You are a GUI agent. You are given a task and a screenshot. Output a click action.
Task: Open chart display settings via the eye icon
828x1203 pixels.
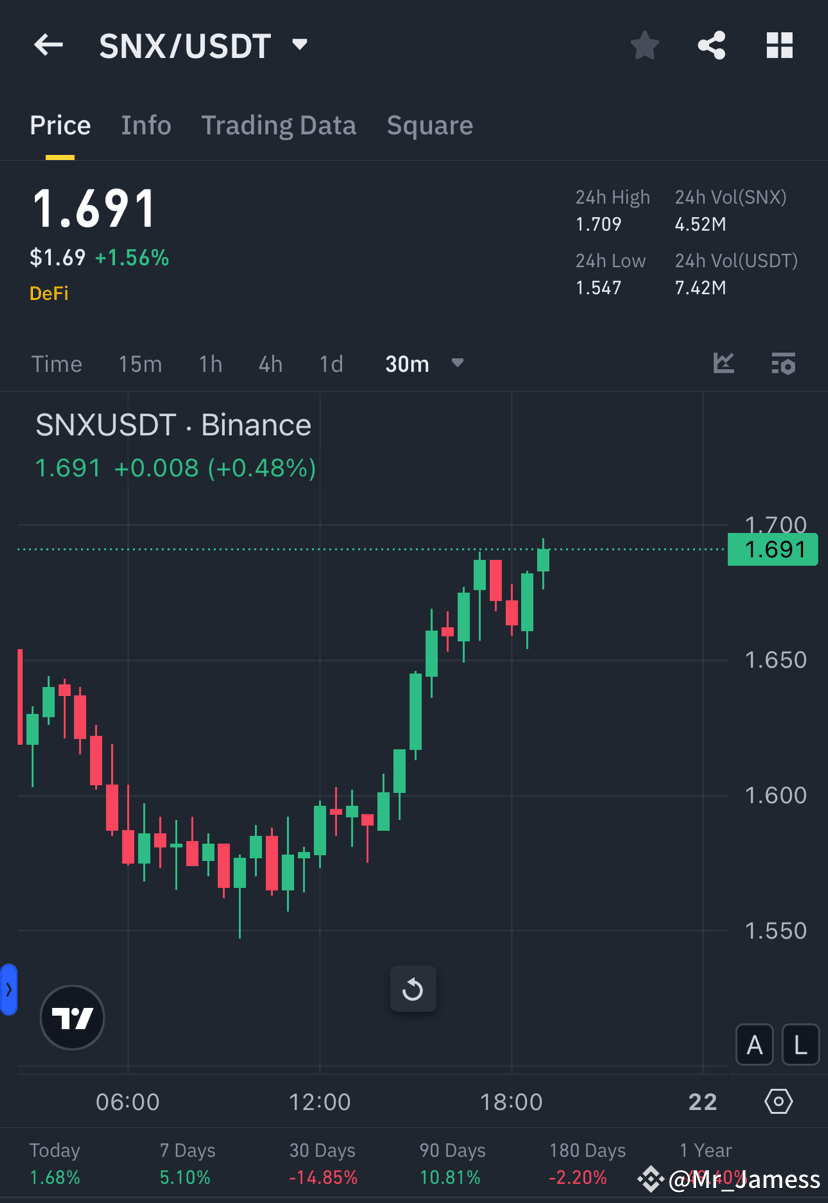tap(779, 1101)
